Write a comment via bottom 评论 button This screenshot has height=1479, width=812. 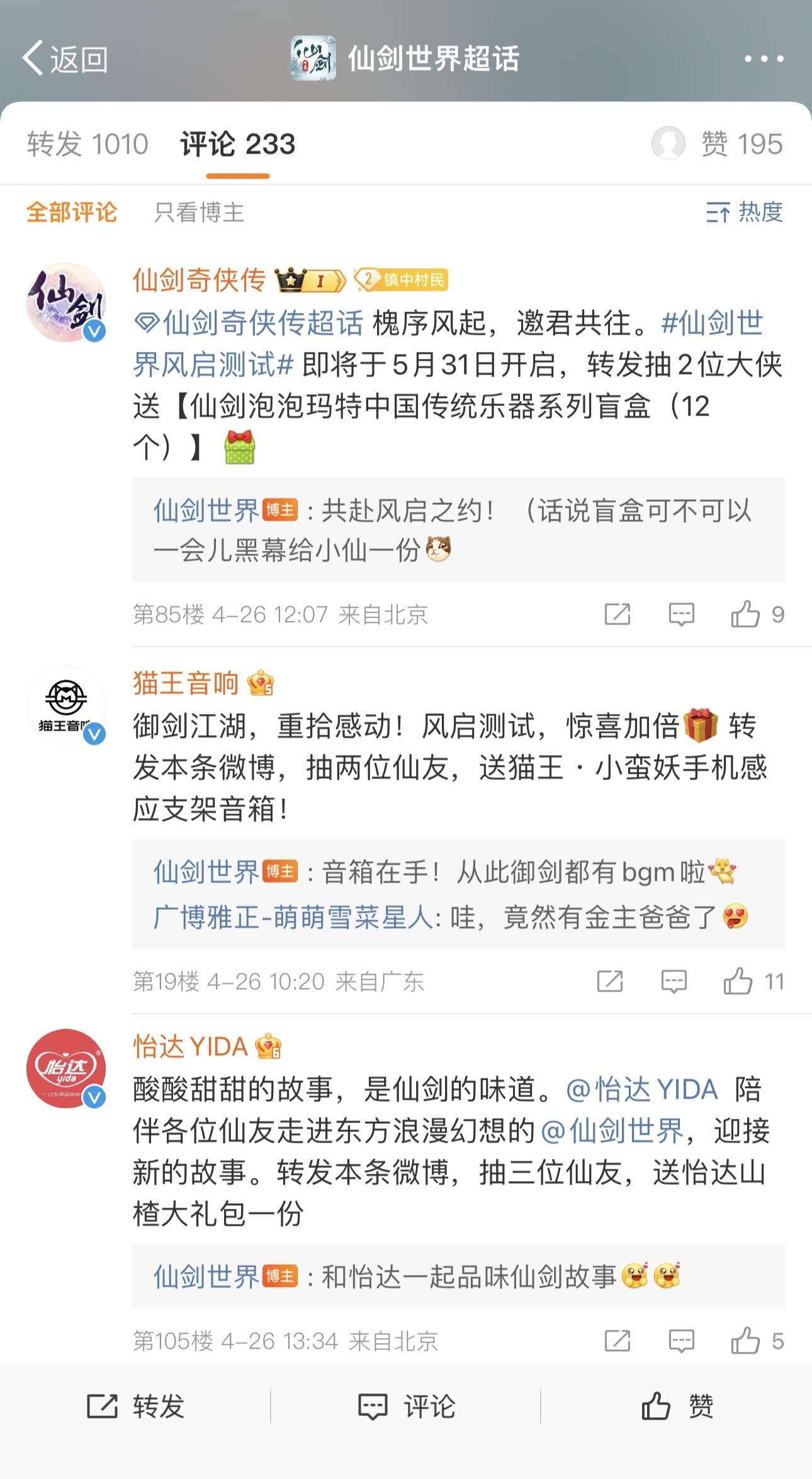click(x=406, y=1405)
